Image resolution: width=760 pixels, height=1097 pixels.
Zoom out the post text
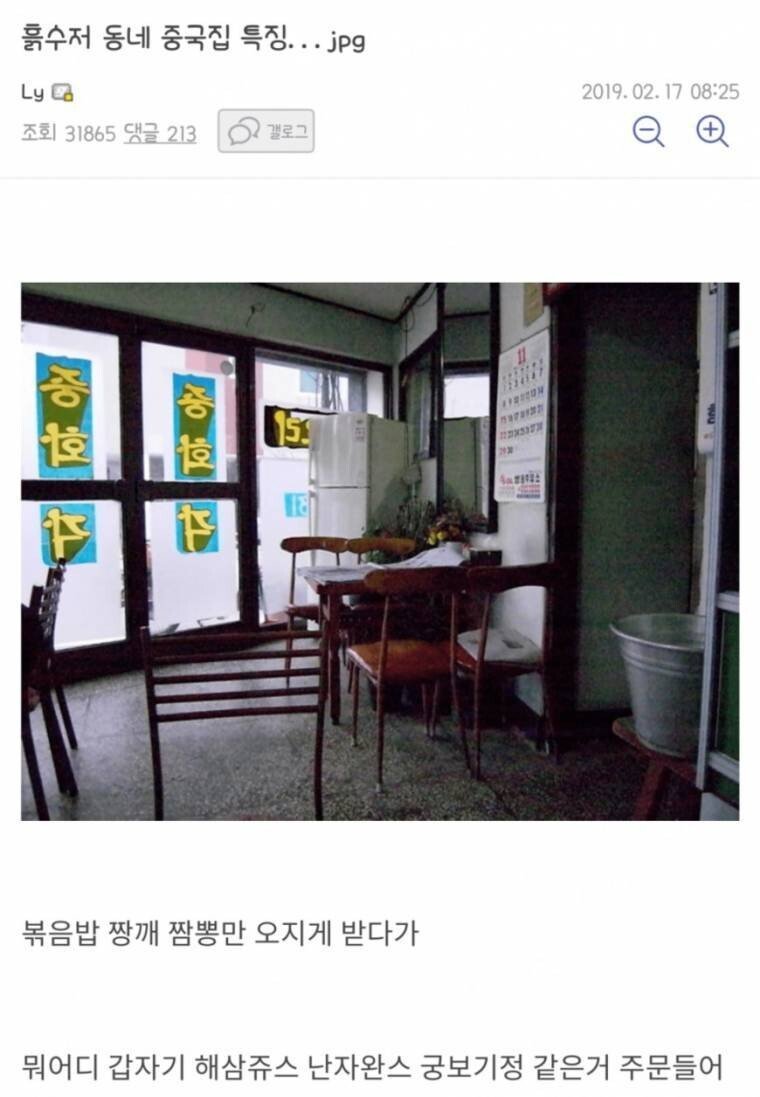649,131
